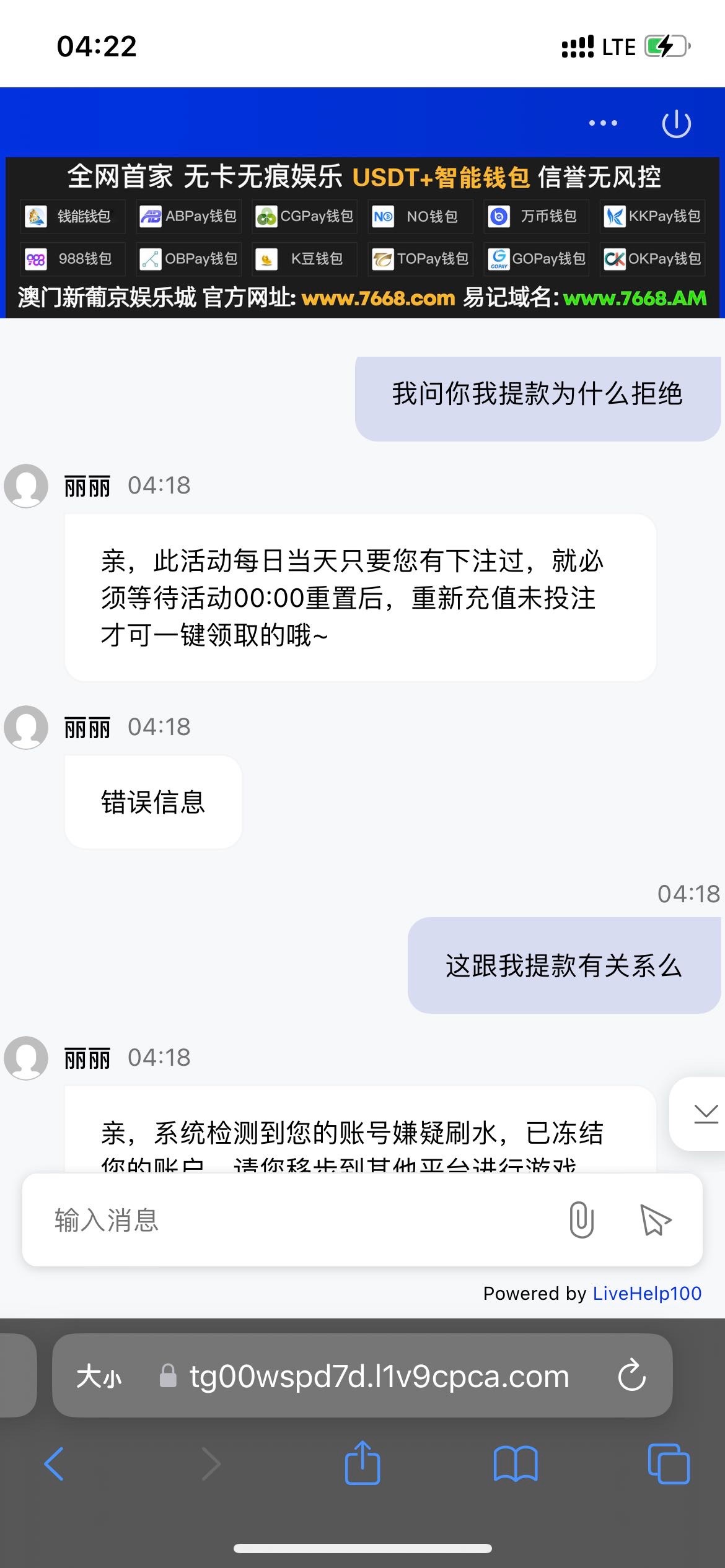This screenshot has width=725, height=1568.
Task: Open the 大小 page format menu
Action: coord(99,1376)
